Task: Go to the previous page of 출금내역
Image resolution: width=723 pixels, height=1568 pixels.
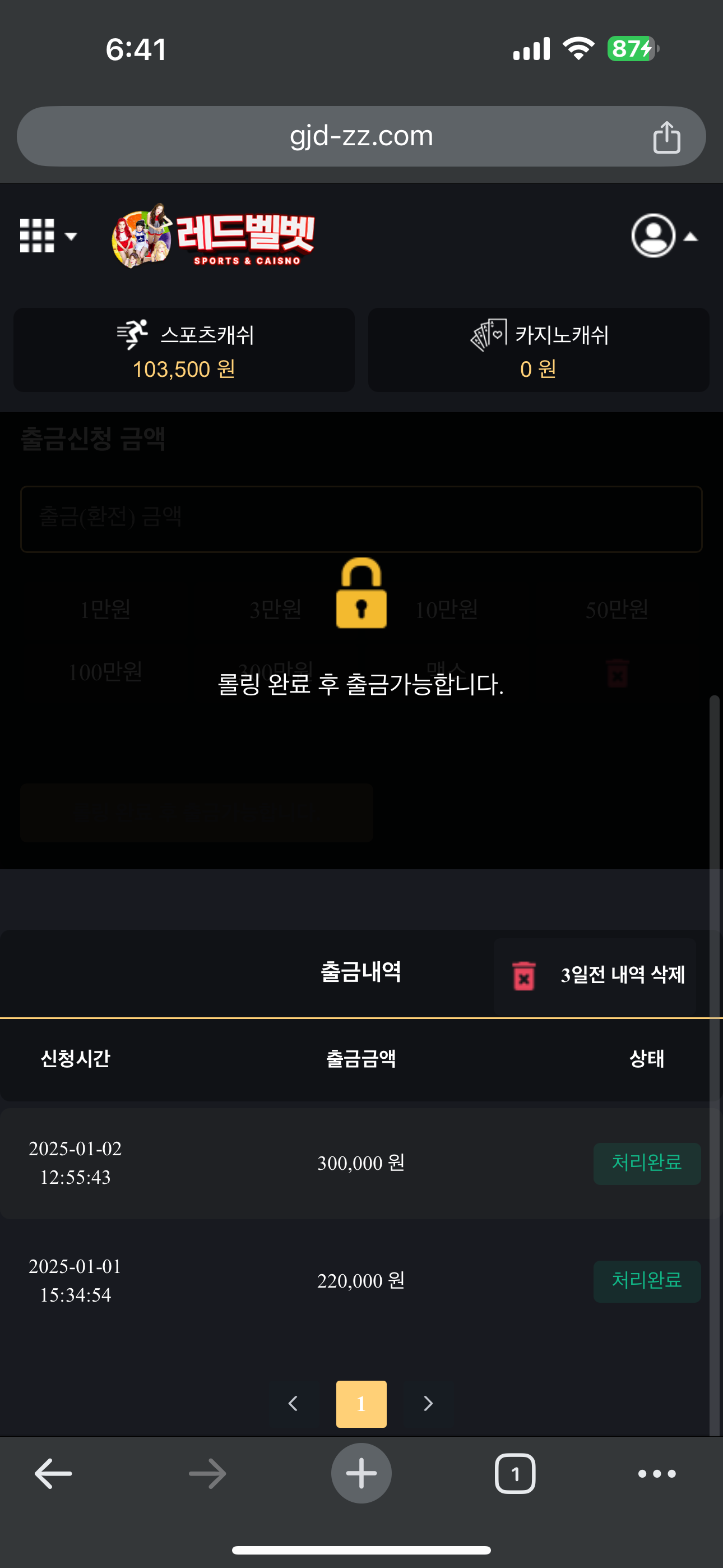Action: pyautogui.click(x=293, y=1404)
